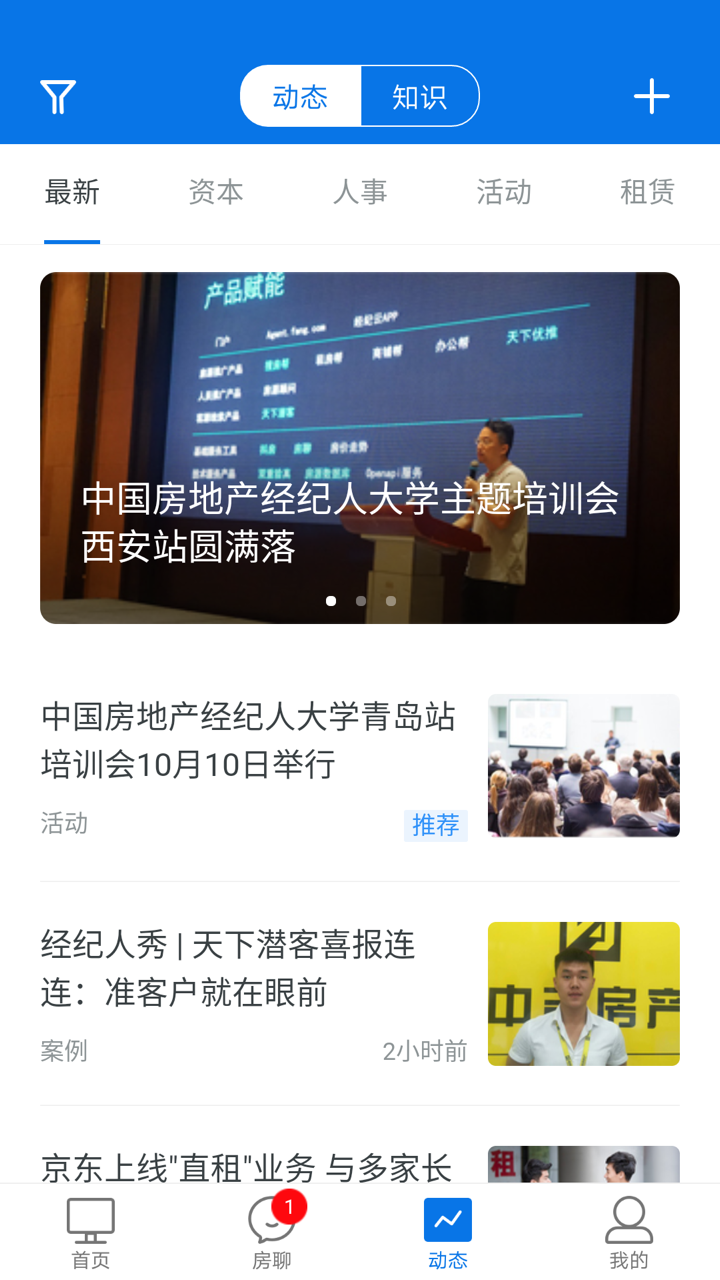The image size is (720, 1280).
Task: Open the filter icon at top left
Action: (57, 95)
